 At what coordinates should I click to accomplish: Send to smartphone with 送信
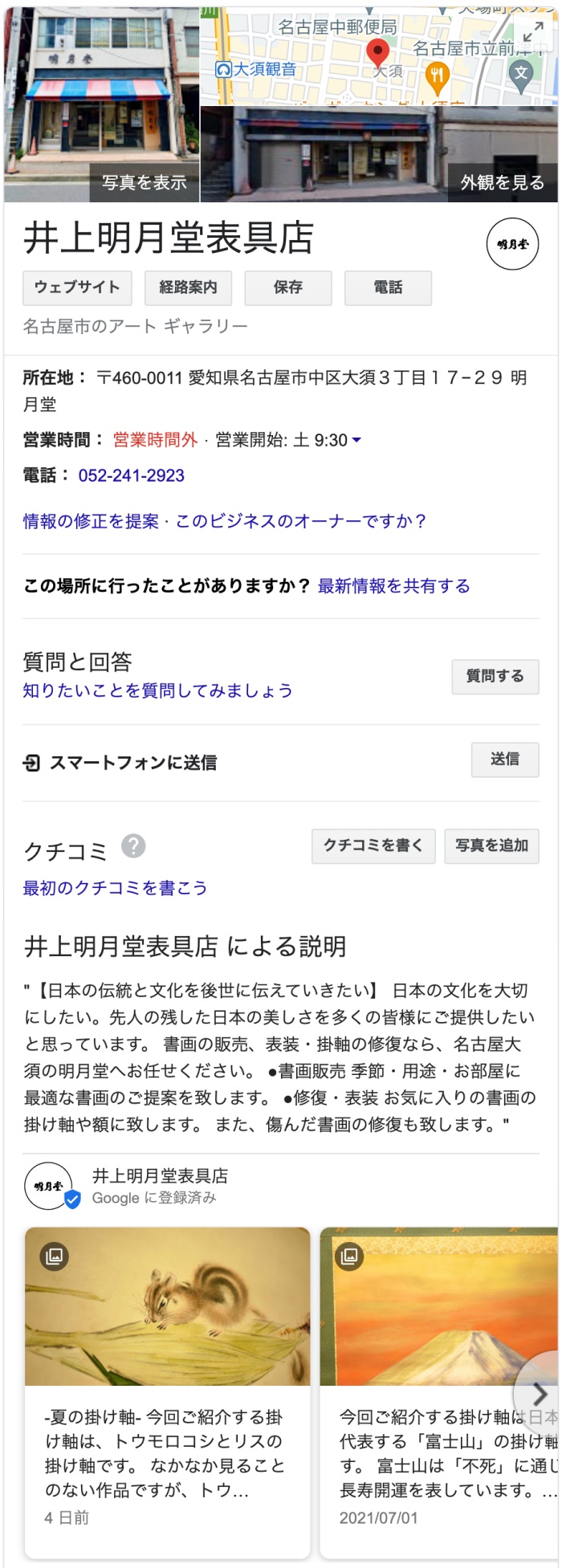point(504,760)
